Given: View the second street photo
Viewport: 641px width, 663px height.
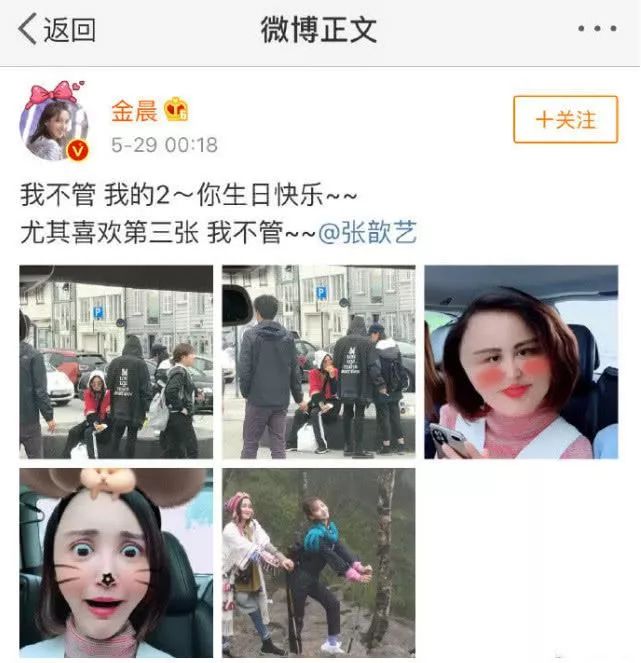Looking at the screenshot, I should coord(318,362).
